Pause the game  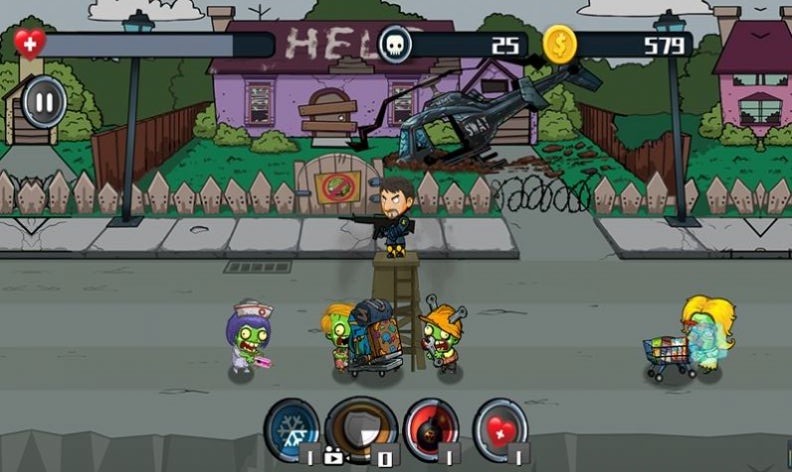tap(43, 102)
